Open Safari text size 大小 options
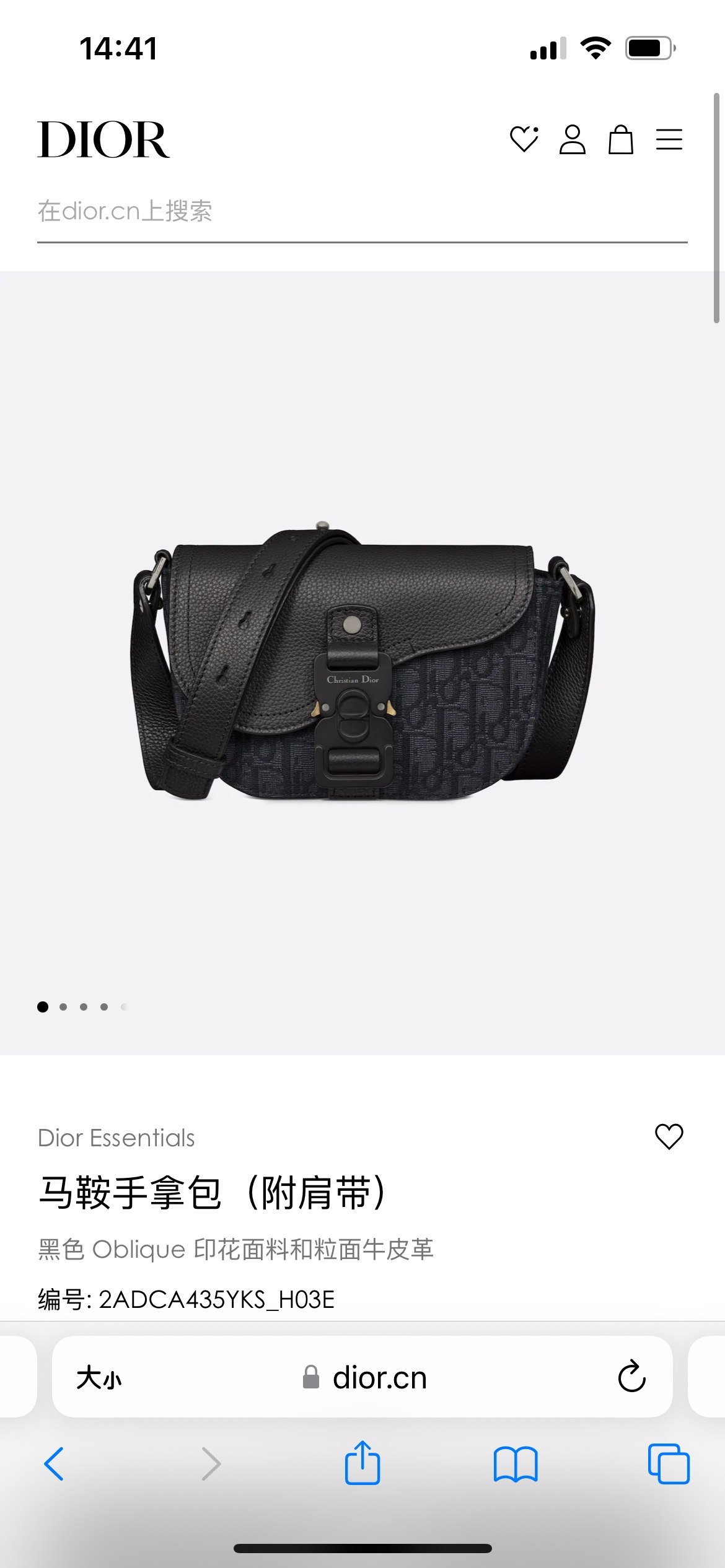725x1568 pixels. click(99, 1378)
